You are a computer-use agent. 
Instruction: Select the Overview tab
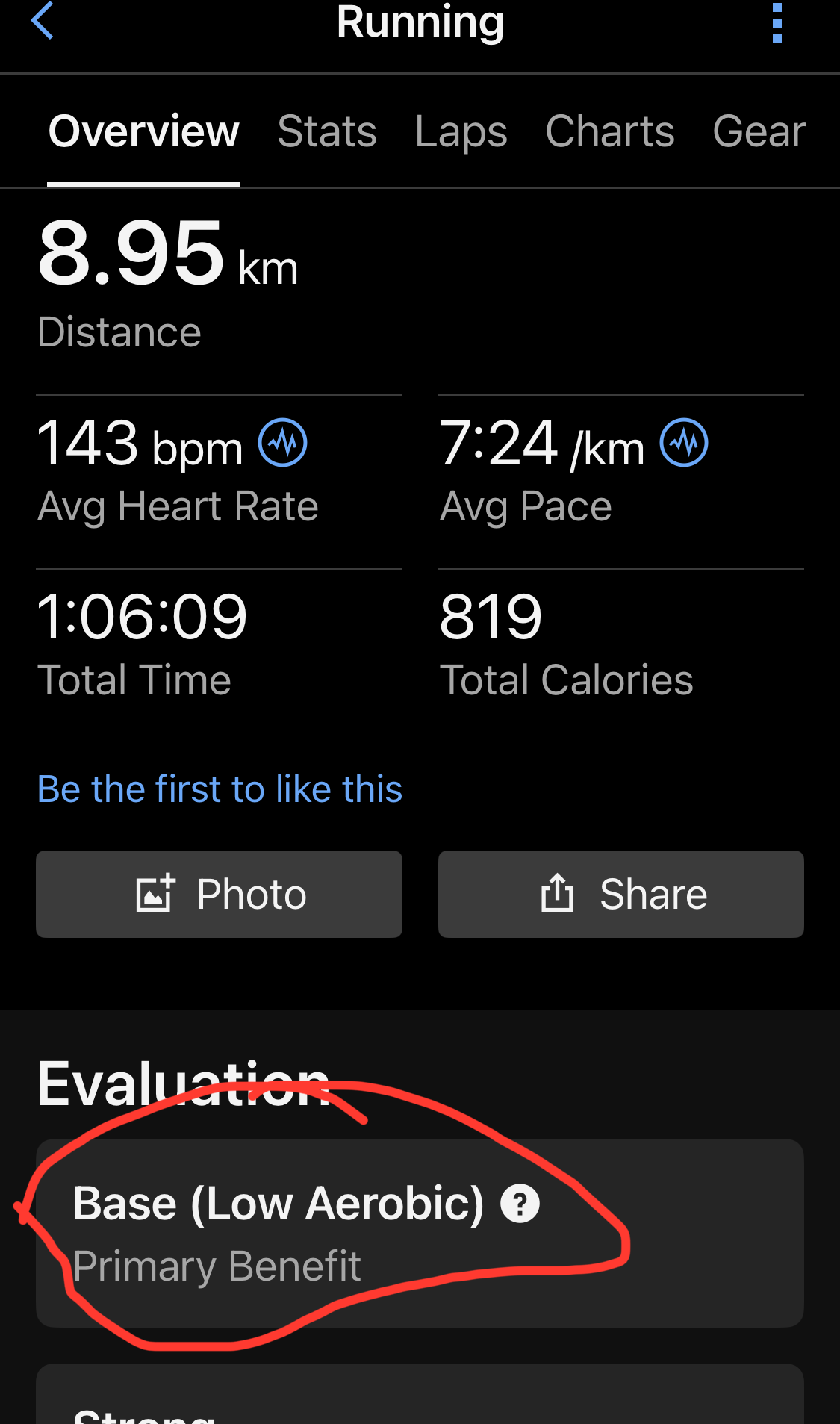pos(143,131)
